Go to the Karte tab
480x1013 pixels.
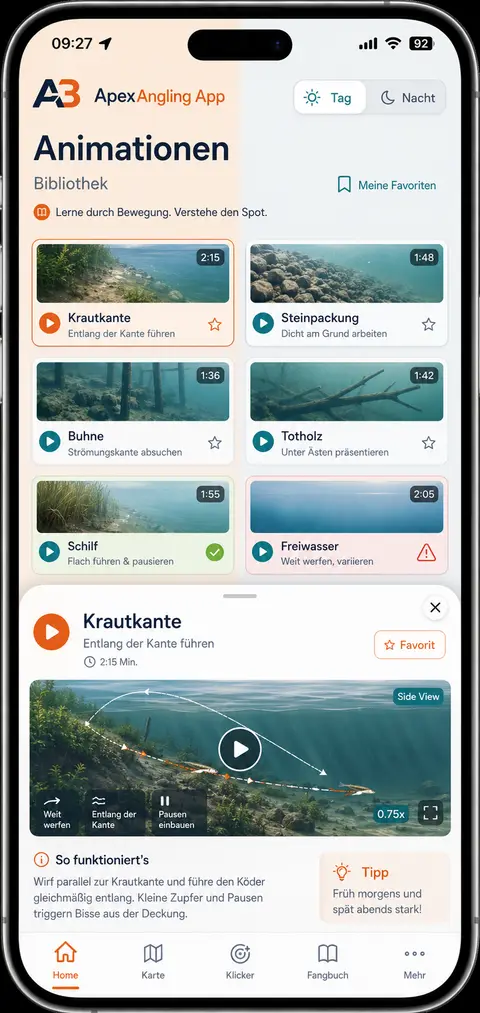[x=153, y=961]
